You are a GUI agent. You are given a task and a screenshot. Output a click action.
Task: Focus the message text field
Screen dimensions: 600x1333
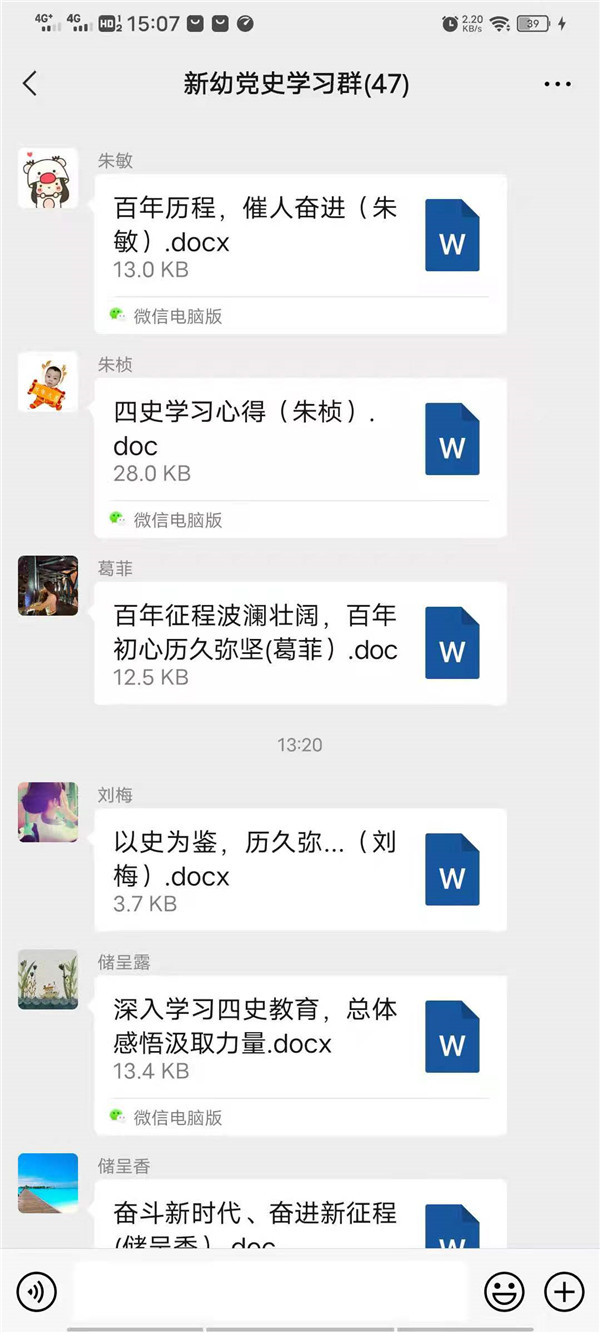(270, 1292)
